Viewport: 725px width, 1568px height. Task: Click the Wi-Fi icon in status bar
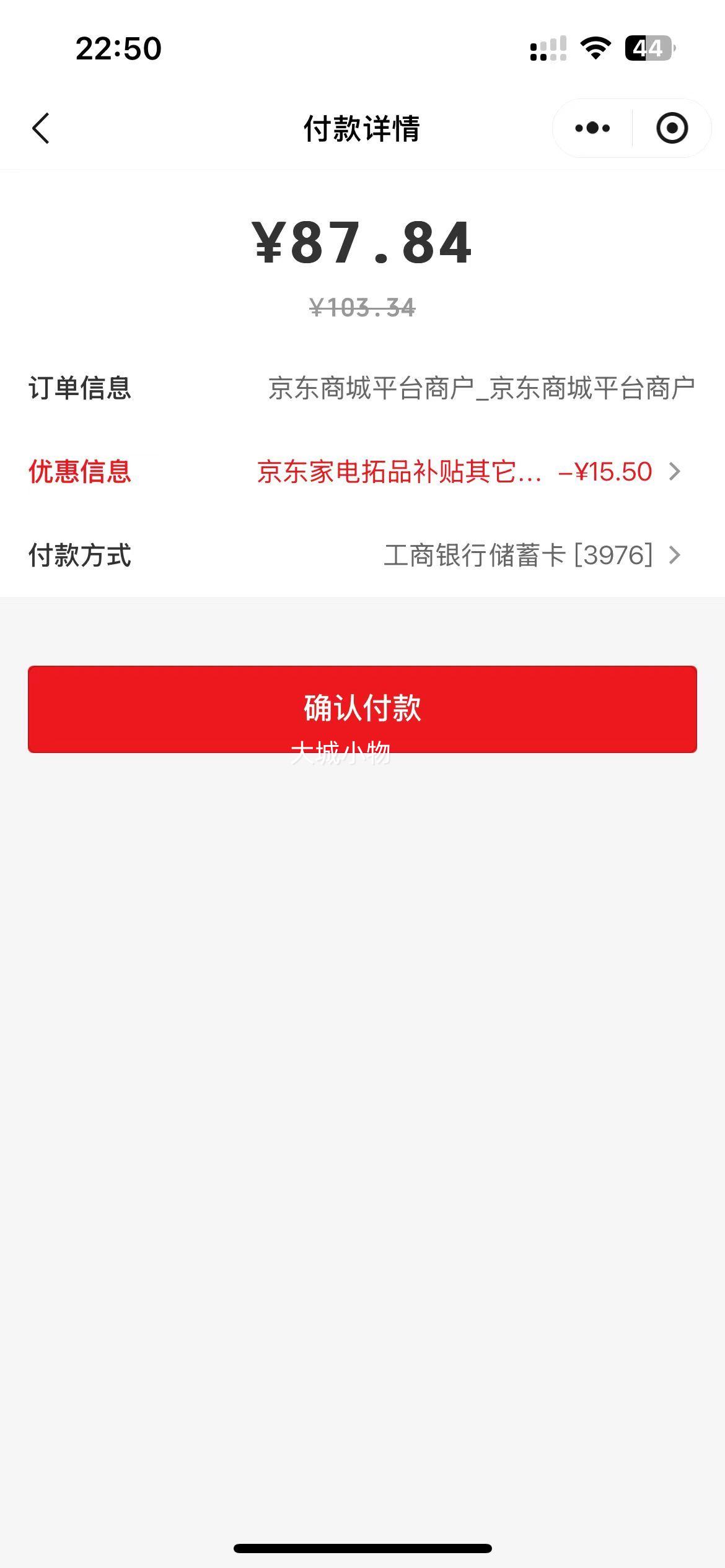point(596,48)
